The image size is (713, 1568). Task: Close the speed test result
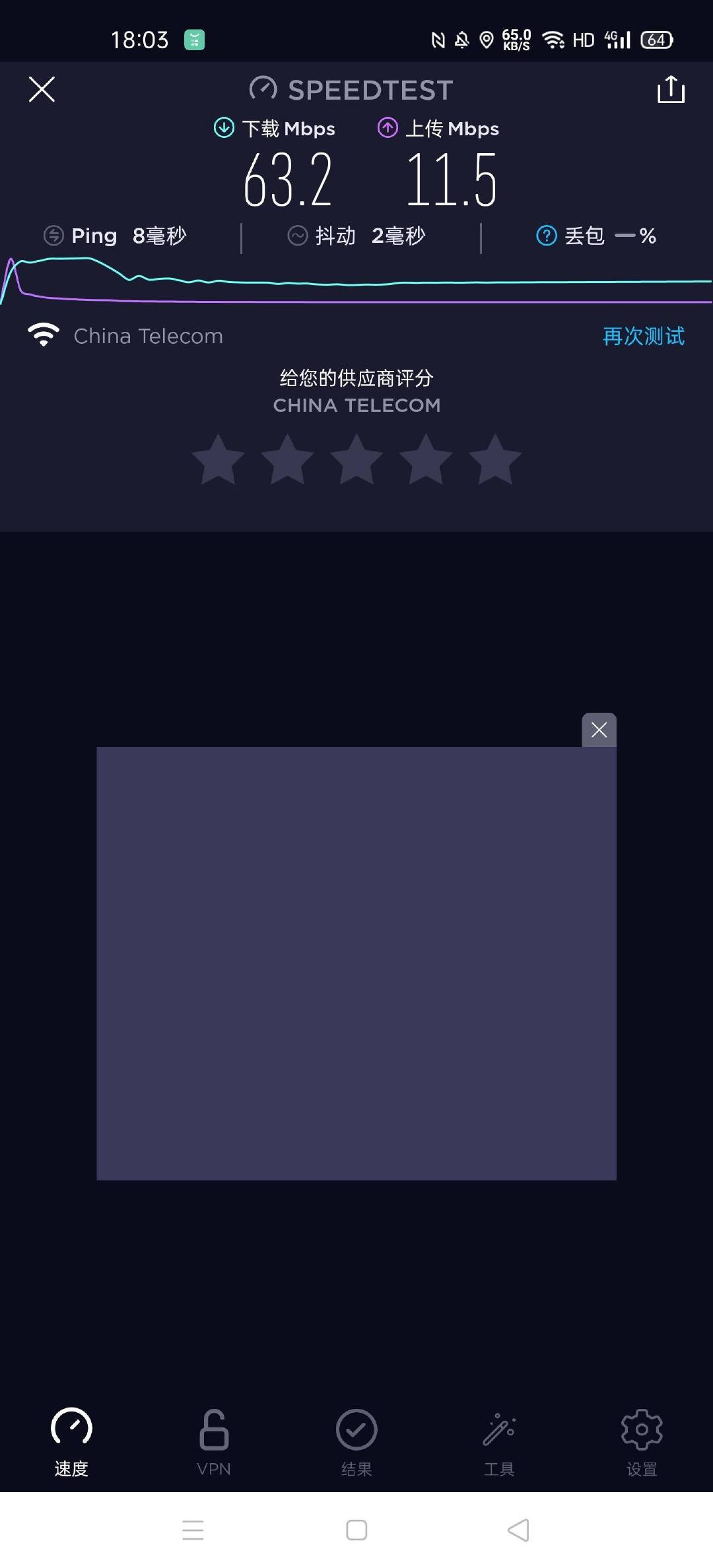tap(42, 89)
